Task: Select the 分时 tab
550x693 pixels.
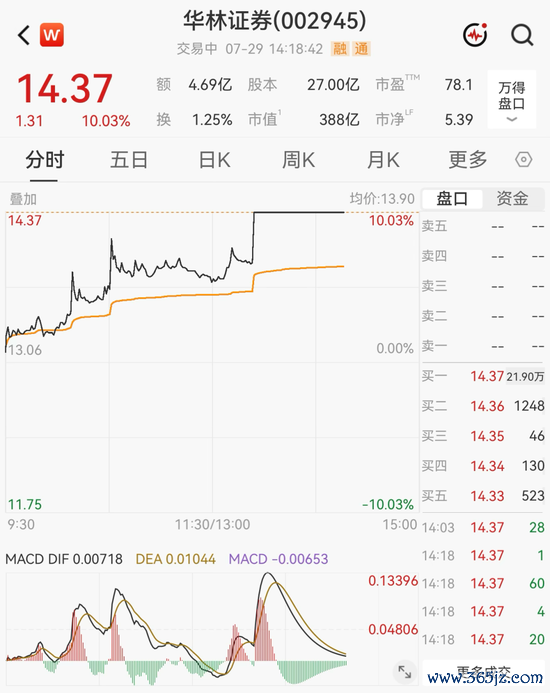Action: click(45, 160)
